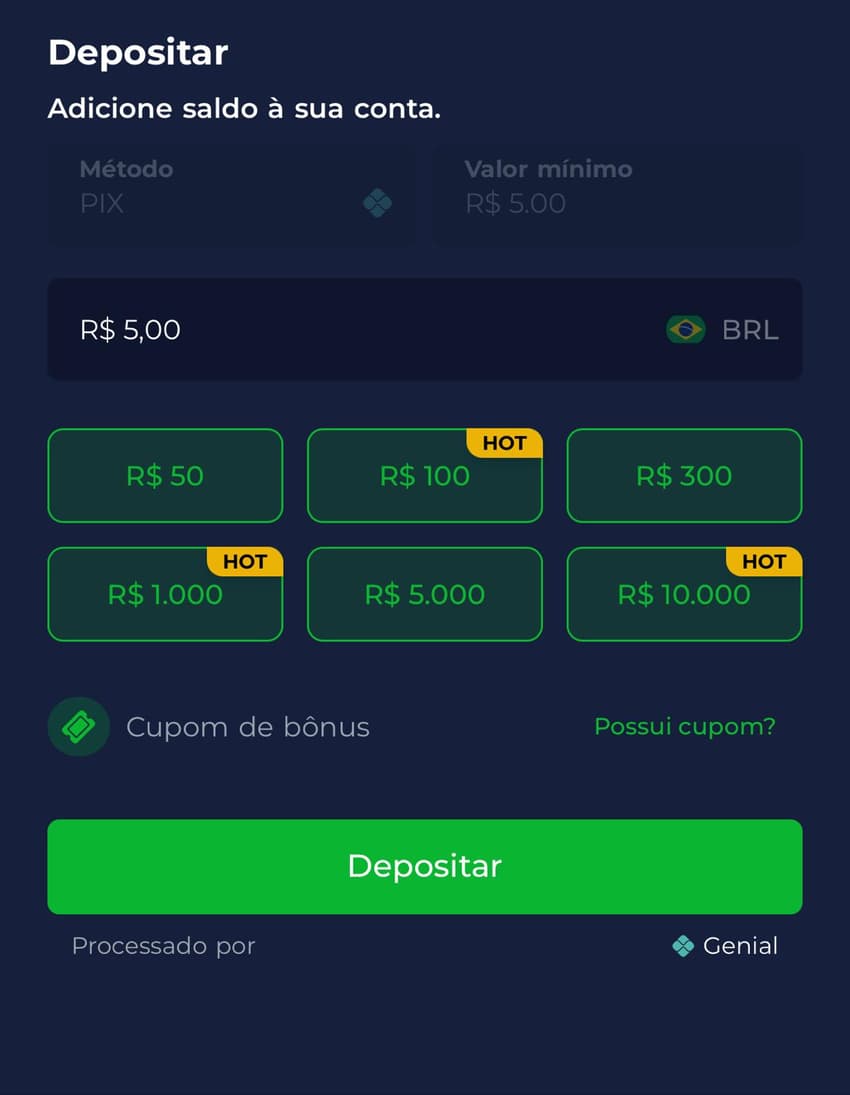Image resolution: width=850 pixels, height=1095 pixels.
Task: Select the R$ 50 quick amount
Action: pyautogui.click(x=165, y=476)
